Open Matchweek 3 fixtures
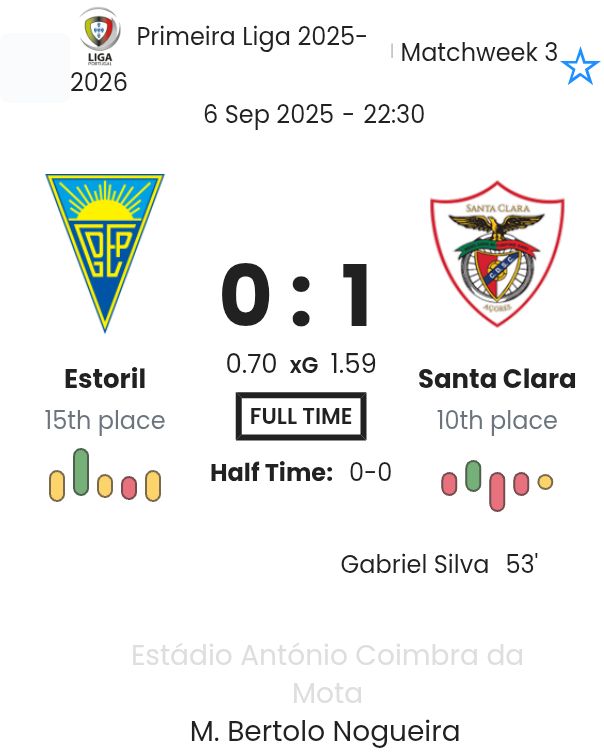This screenshot has width=604, height=756. [479, 53]
